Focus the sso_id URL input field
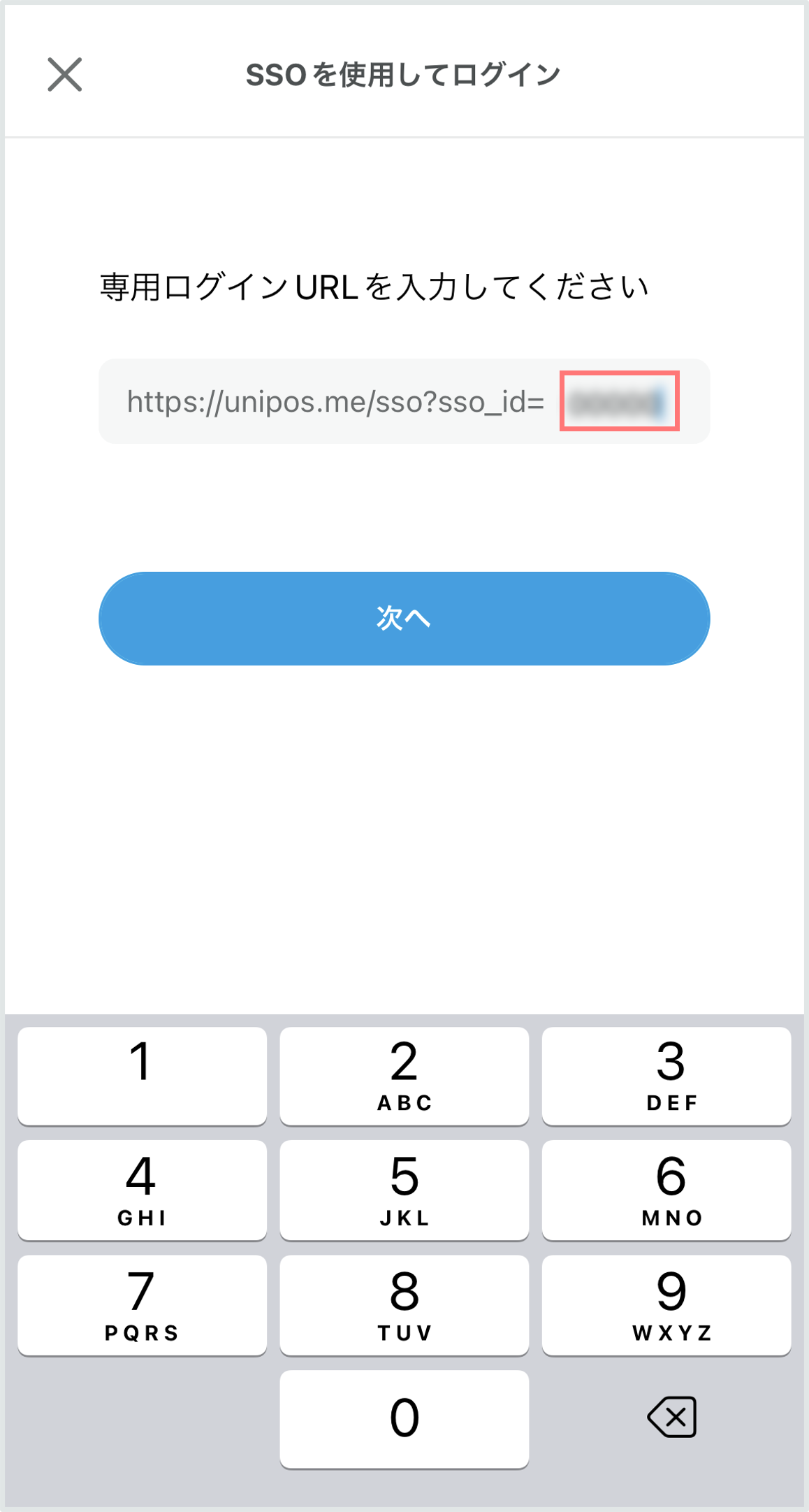Image resolution: width=809 pixels, height=1512 pixels. (618, 401)
